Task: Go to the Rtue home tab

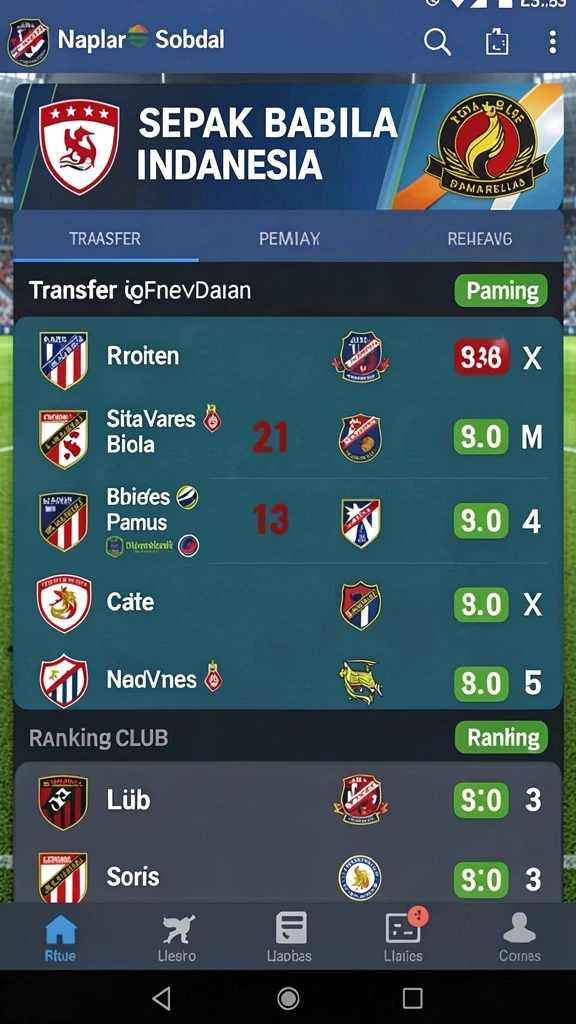Action: [x=60, y=938]
